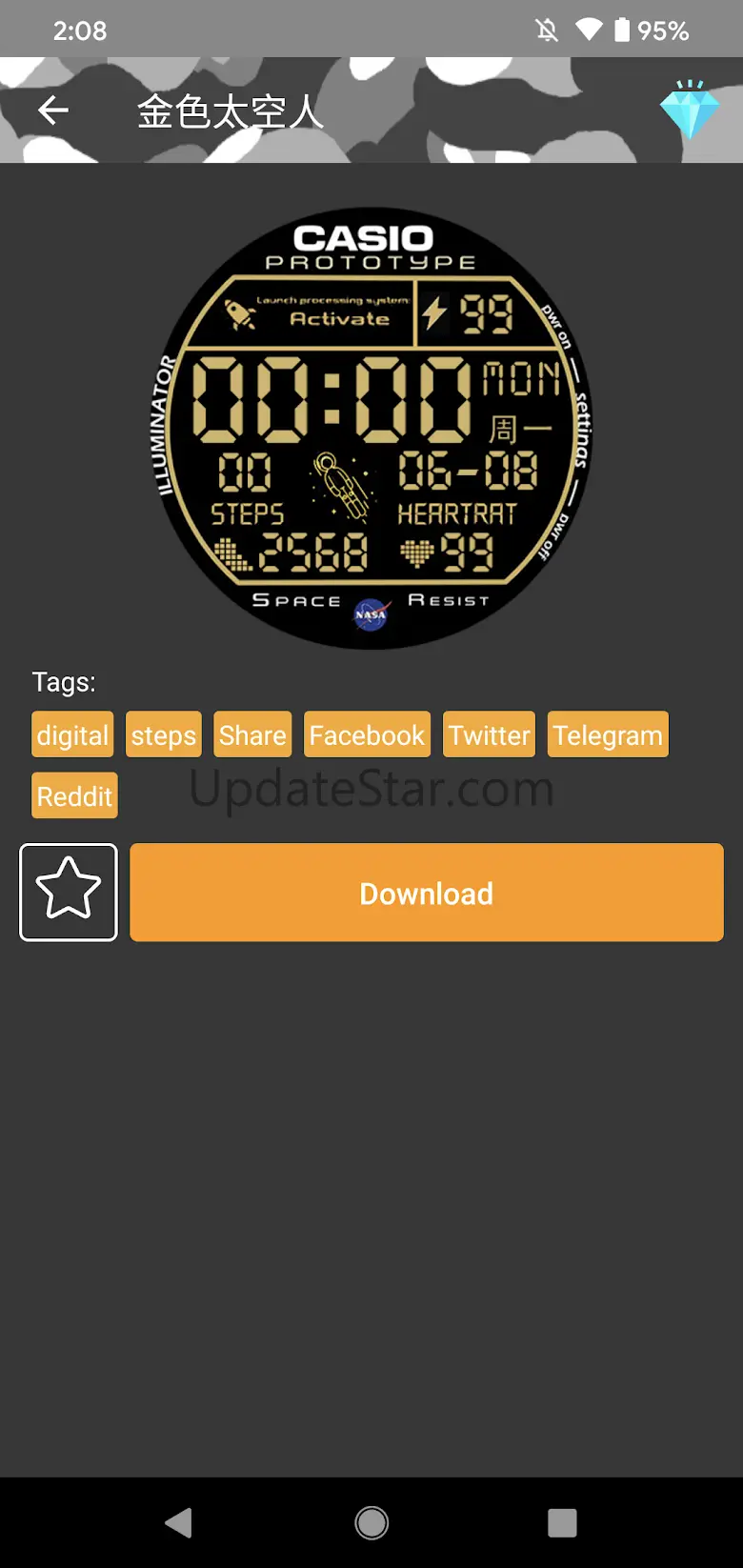Go to the system home screen

point(371,1522)
